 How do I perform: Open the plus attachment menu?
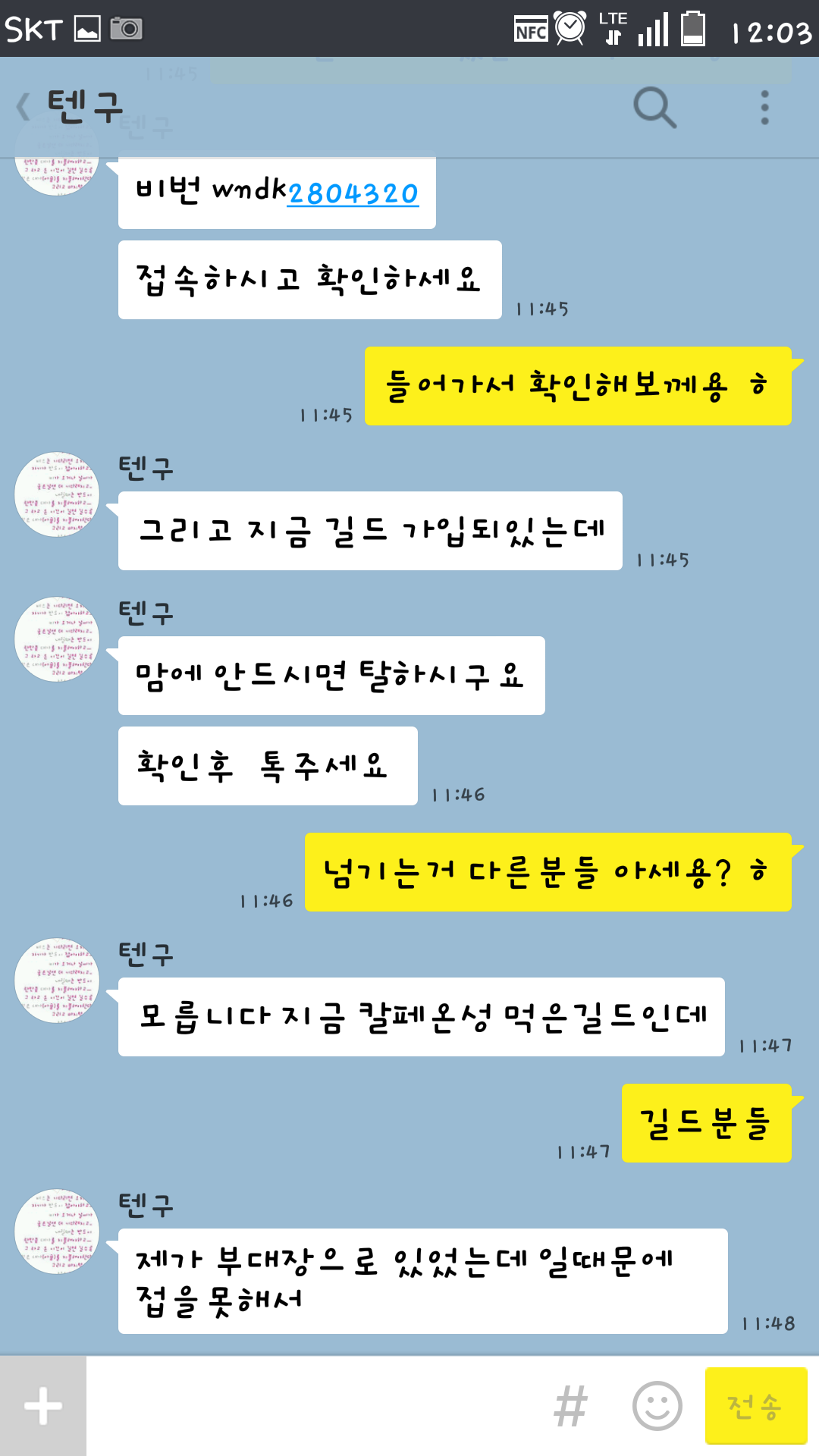[x=43, y=1406]
